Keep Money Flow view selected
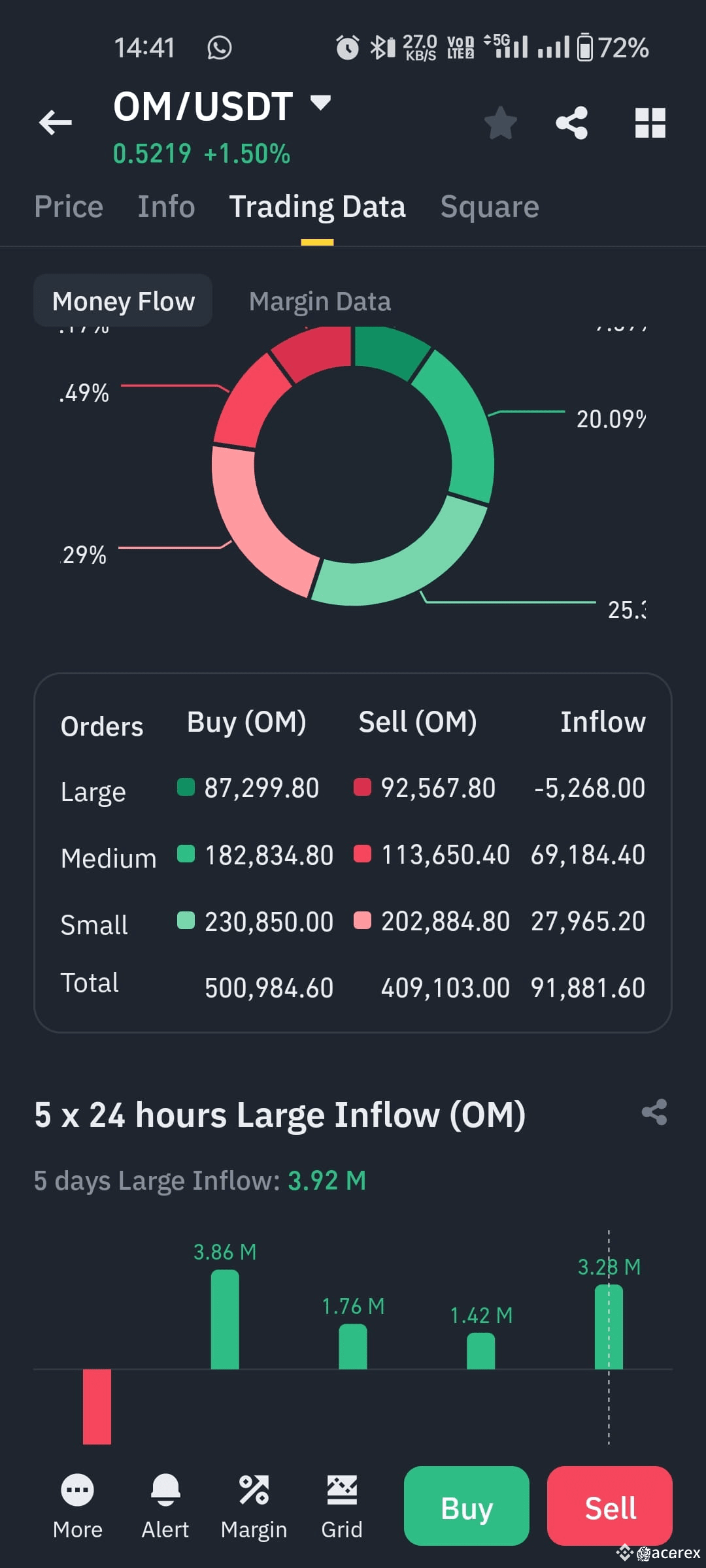The image size is (706, 1568). 123,301
